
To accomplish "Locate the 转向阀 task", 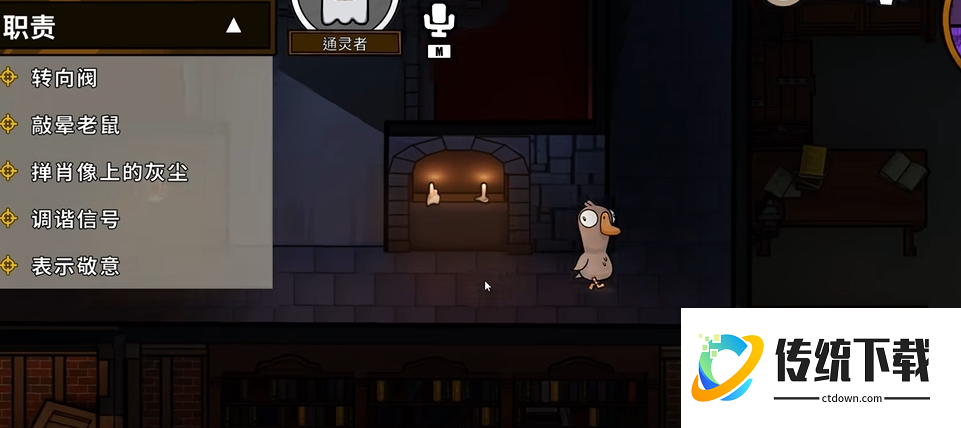I will pyautogui.click(x=64, y=77).
